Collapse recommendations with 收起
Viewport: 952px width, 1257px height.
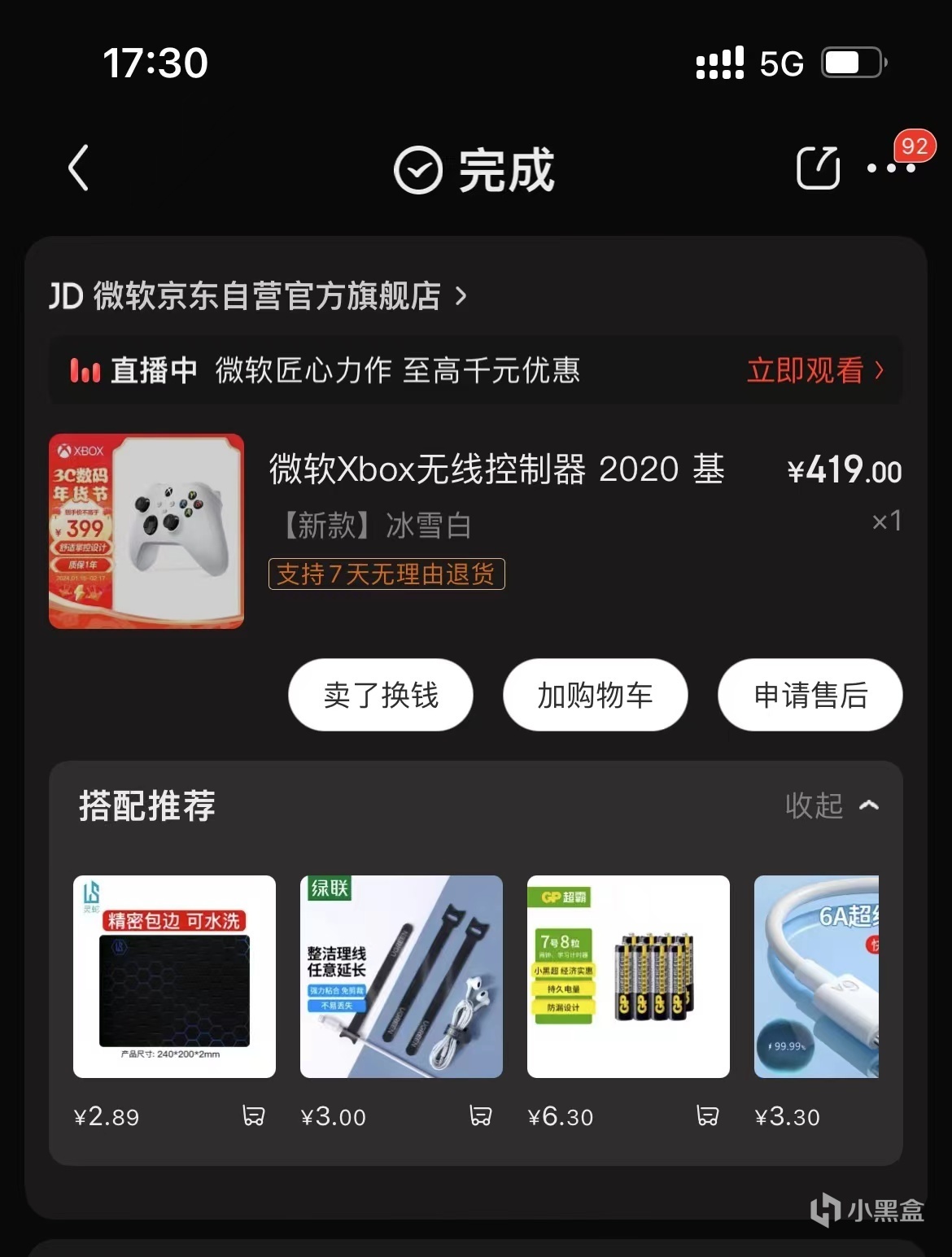click(x=832, y=805)
